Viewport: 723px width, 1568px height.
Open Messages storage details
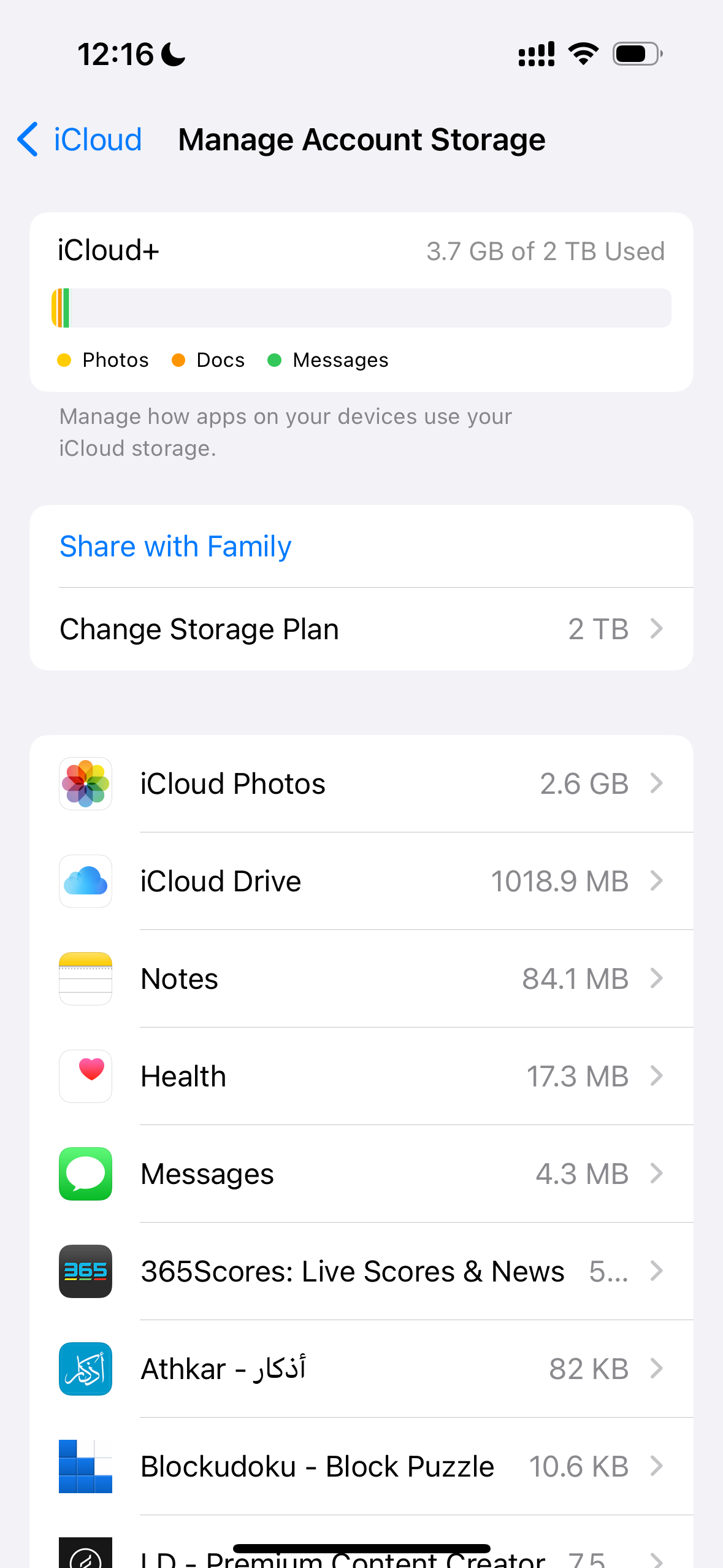coord(361,1174)
